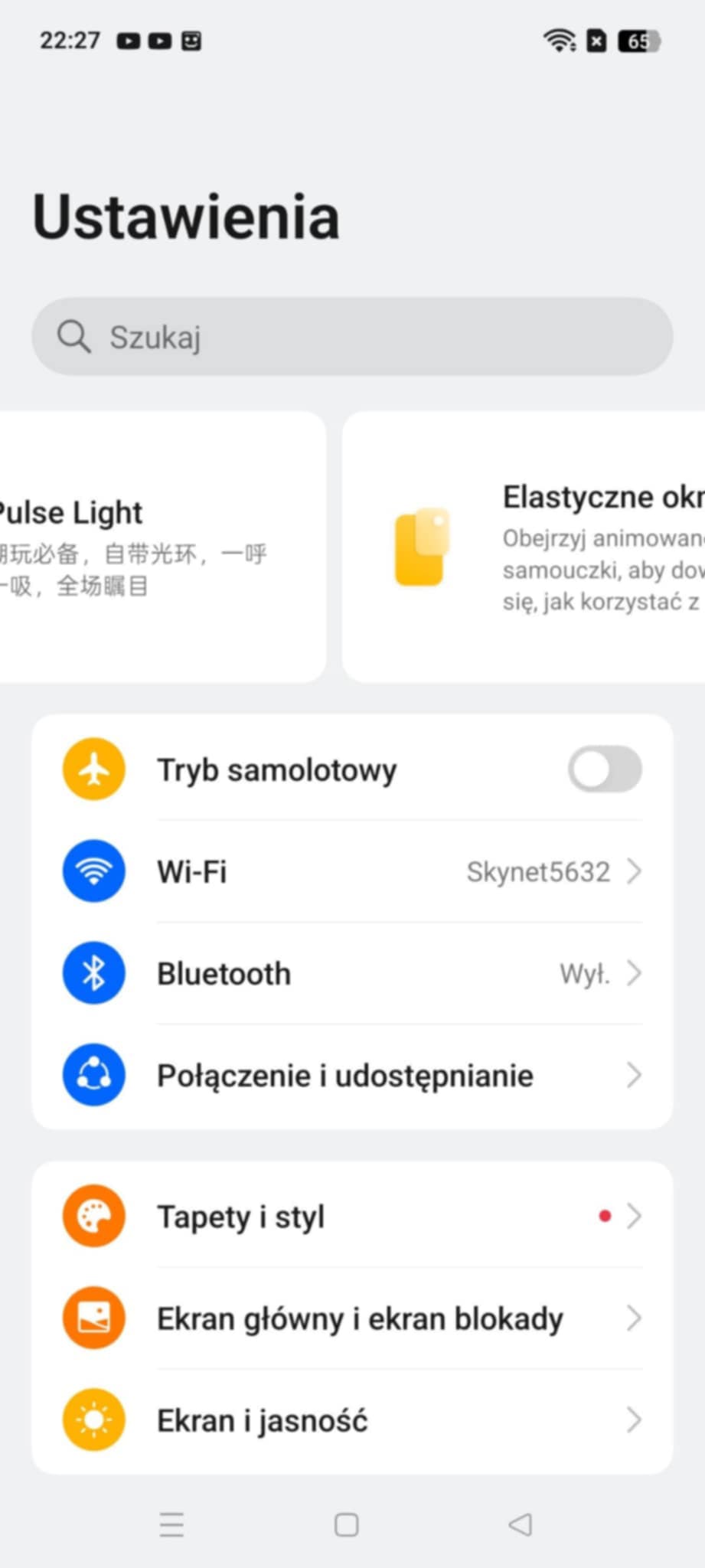This screenshot has height=1568, width=705.
Task: Open the Elastyczne okna tutorial card
Action: 528,547
